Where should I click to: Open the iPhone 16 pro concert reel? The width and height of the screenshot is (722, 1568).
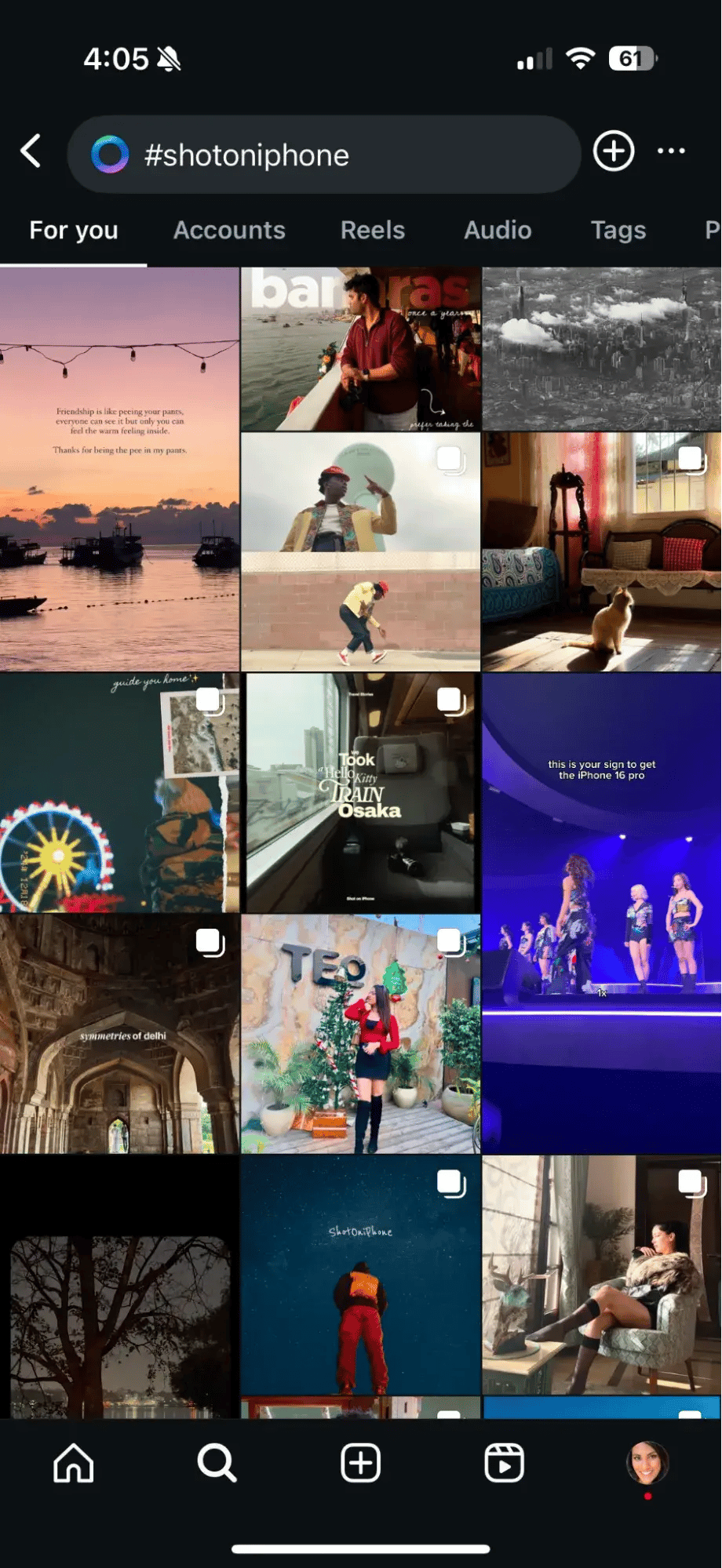click(x=602, y=913)
